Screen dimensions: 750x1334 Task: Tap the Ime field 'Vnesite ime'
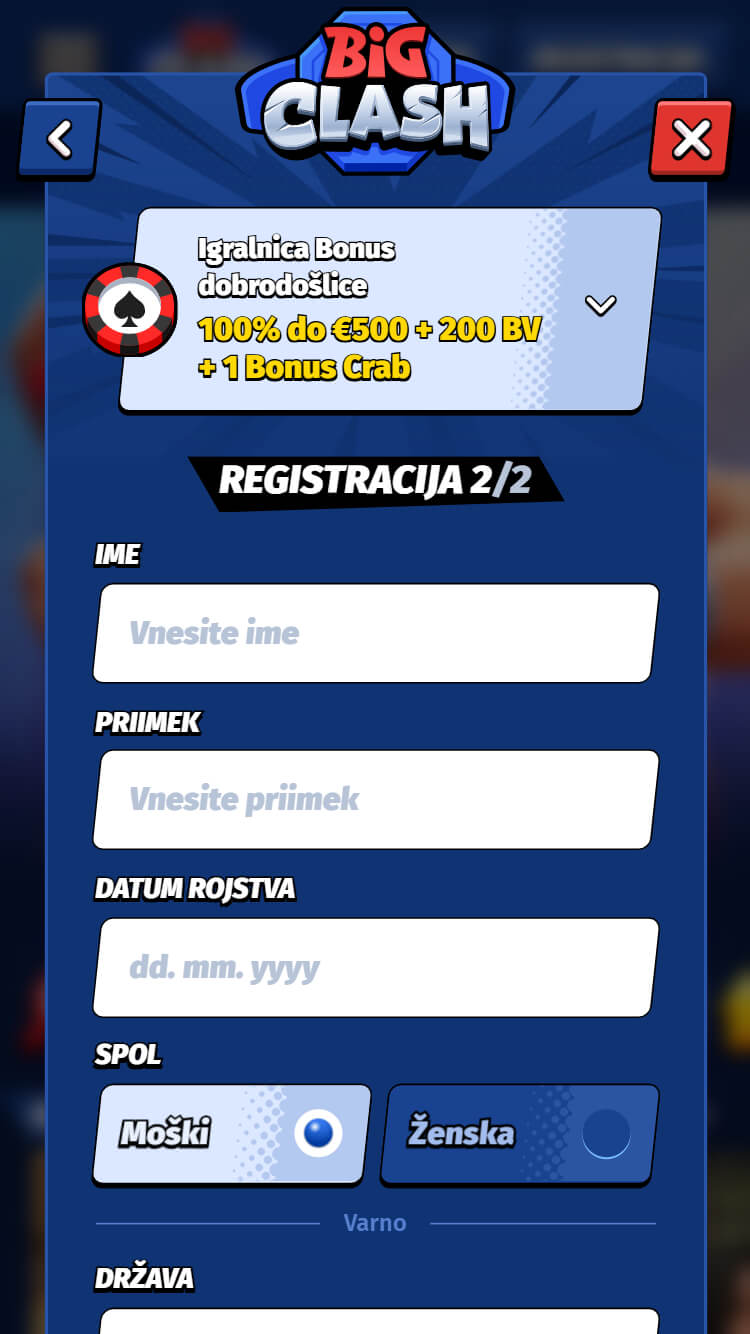coord(376,633)
